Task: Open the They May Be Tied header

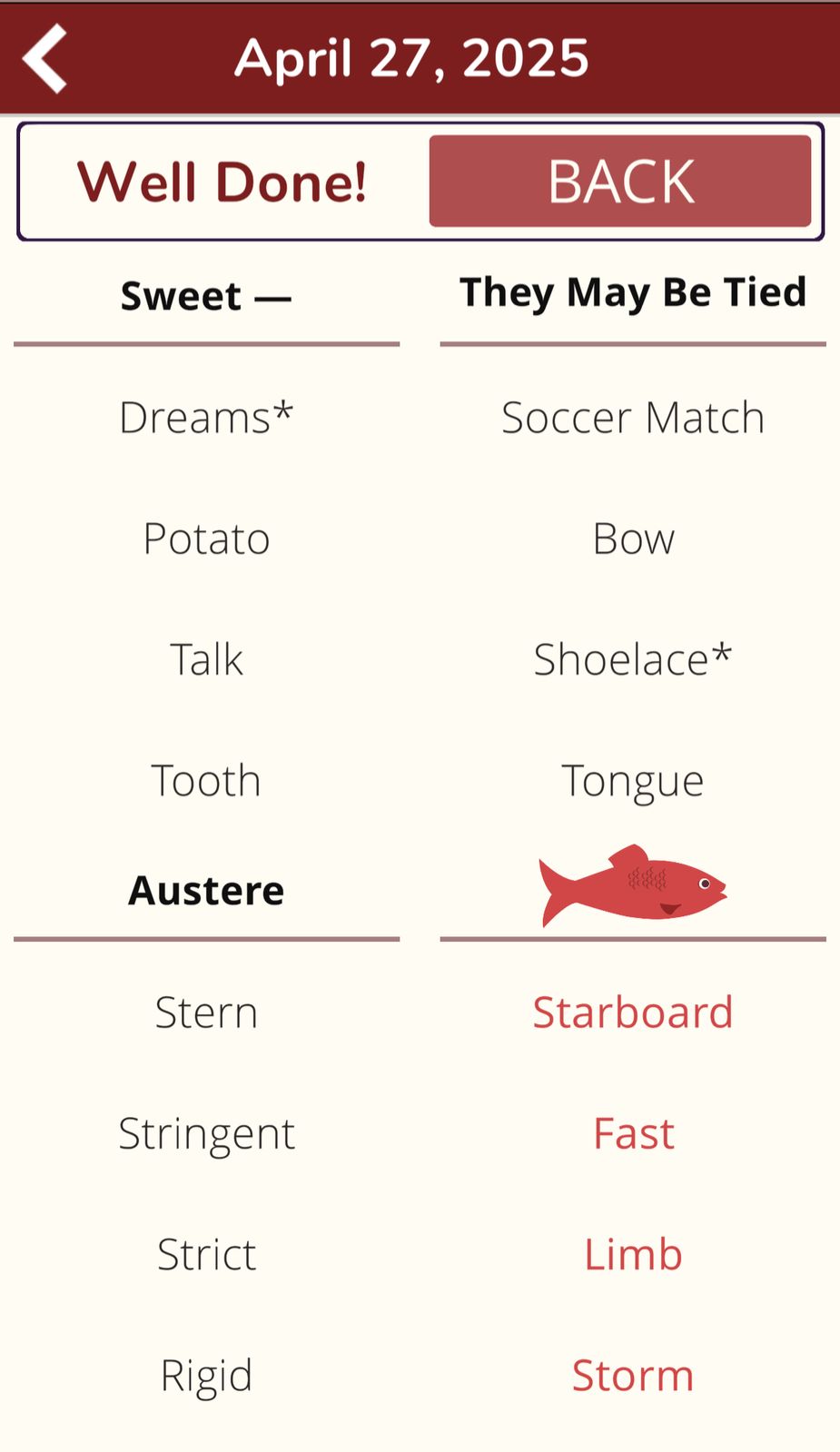Action: 633,292
